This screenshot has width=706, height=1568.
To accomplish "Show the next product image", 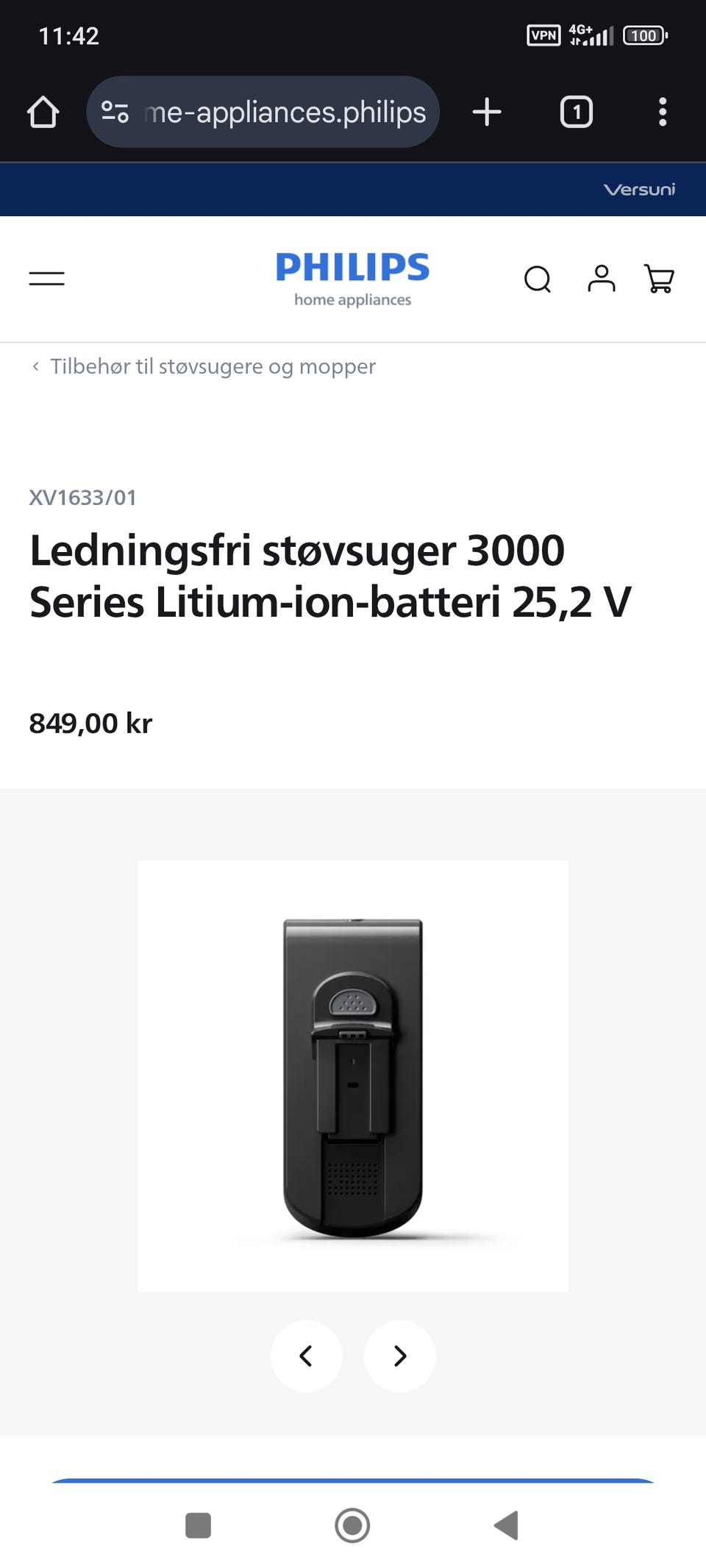I will [x=400, y=1356].
